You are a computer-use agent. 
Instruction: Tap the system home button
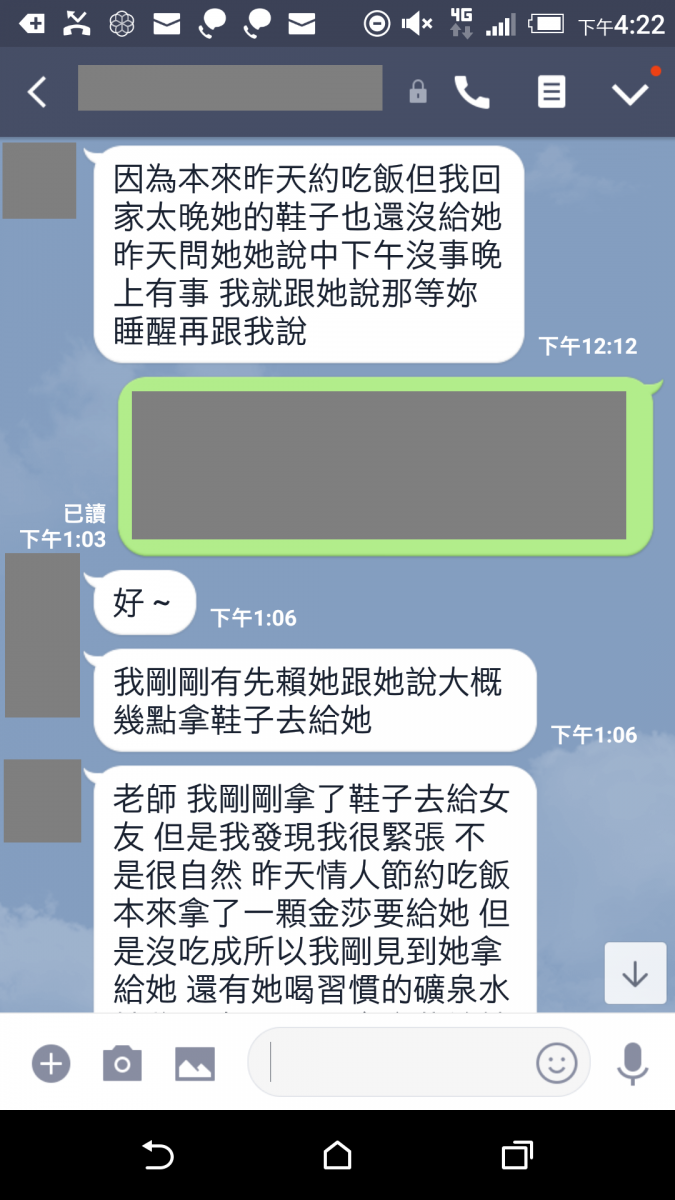click(x=337, y=1156)
